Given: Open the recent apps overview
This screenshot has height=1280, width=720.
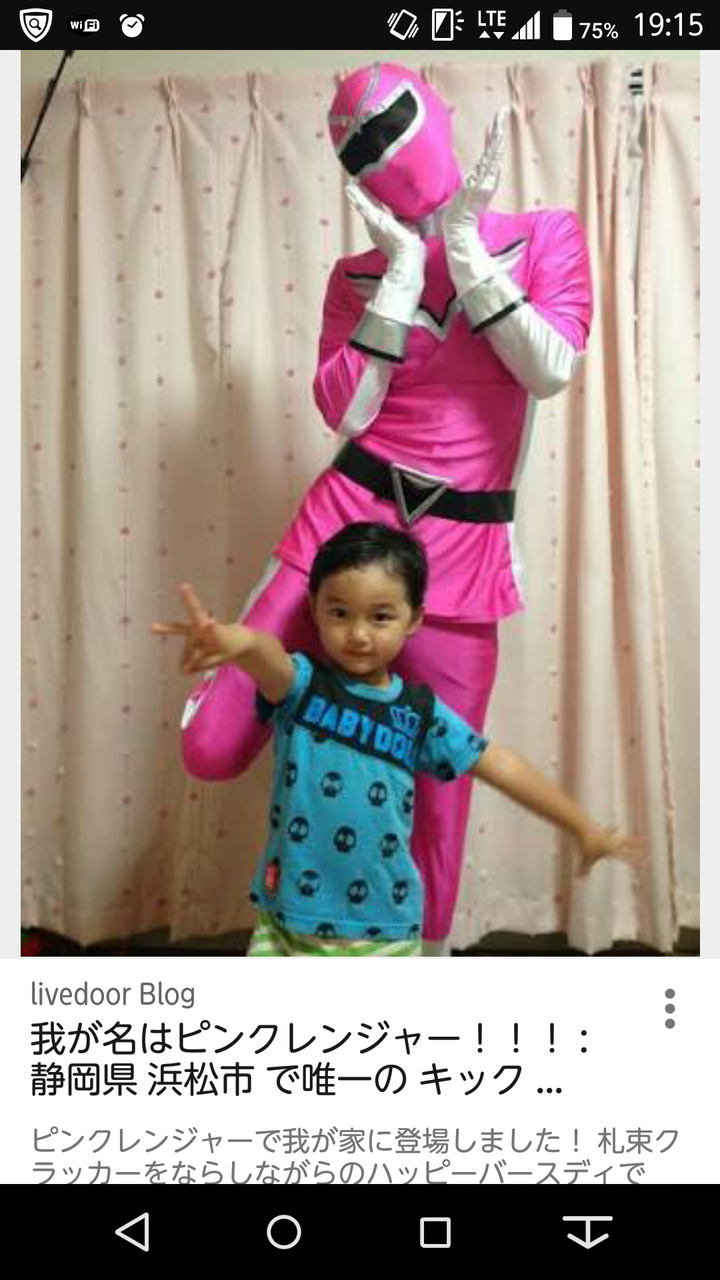Looking at the screenshot, I should pos(435,1232).
